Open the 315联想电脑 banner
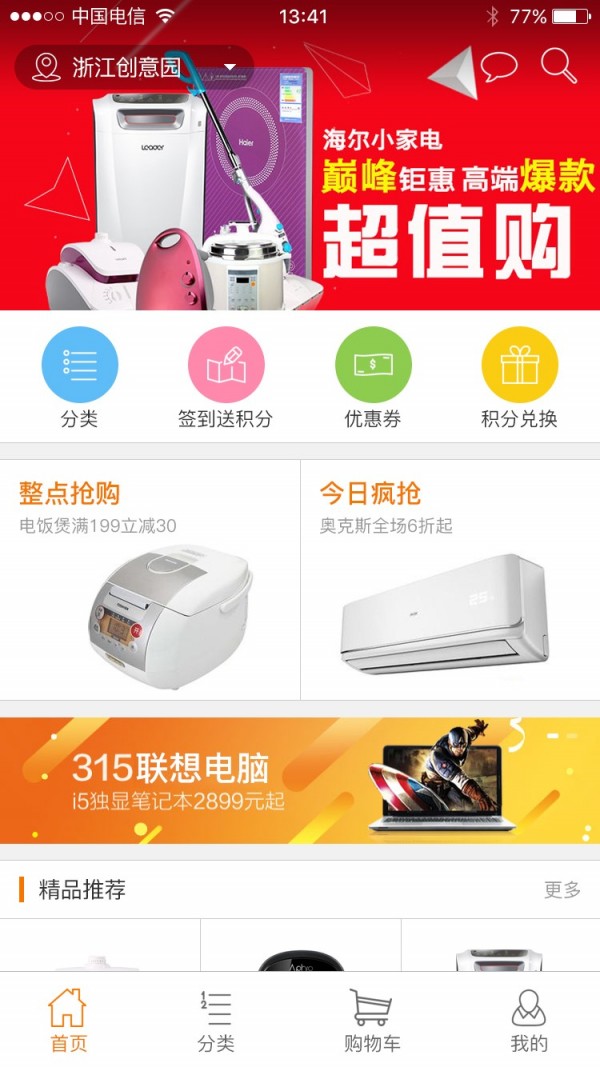The width and height of the screenshot is (600, 1067). point(300,781)
